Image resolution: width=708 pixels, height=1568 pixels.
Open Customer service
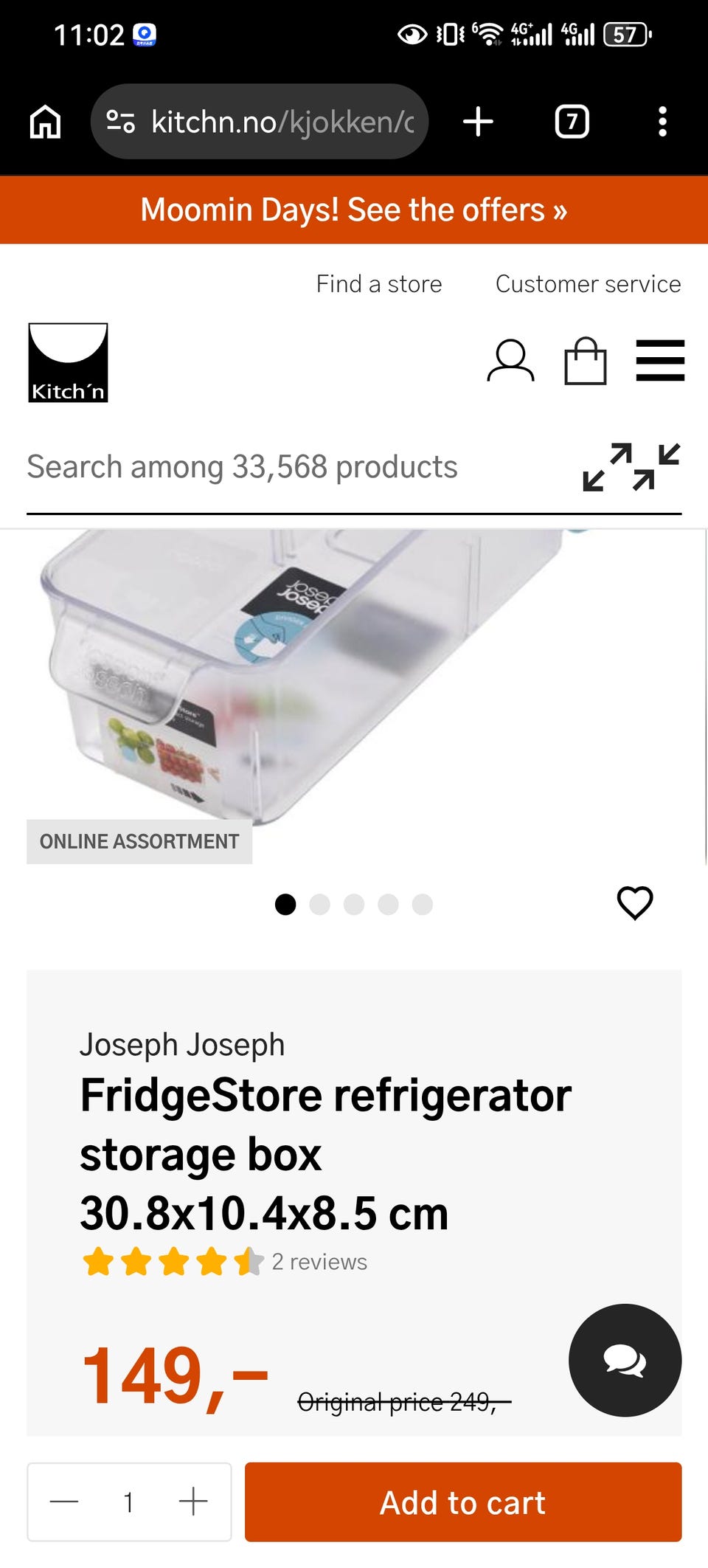coord(588,283)
